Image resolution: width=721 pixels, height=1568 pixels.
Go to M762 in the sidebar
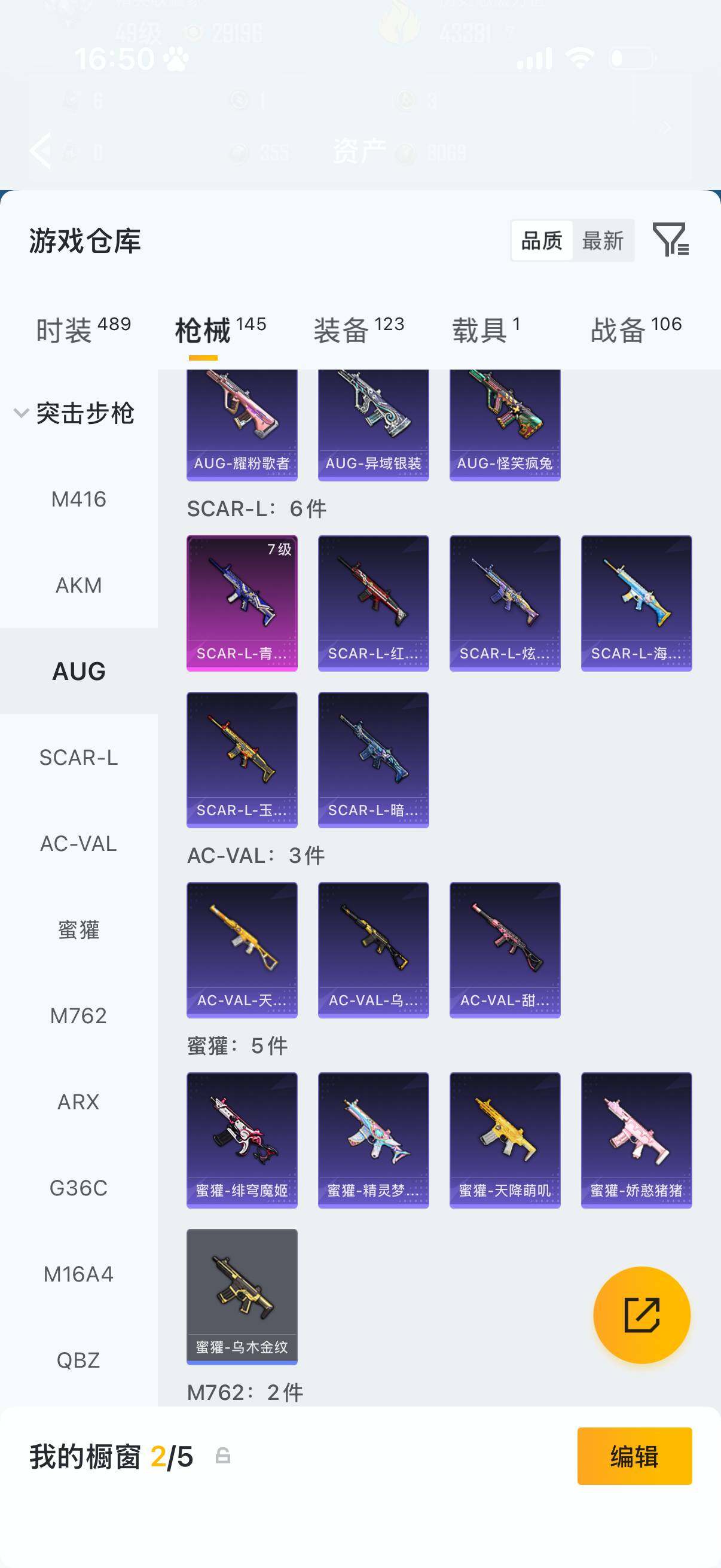point(78,1015)
